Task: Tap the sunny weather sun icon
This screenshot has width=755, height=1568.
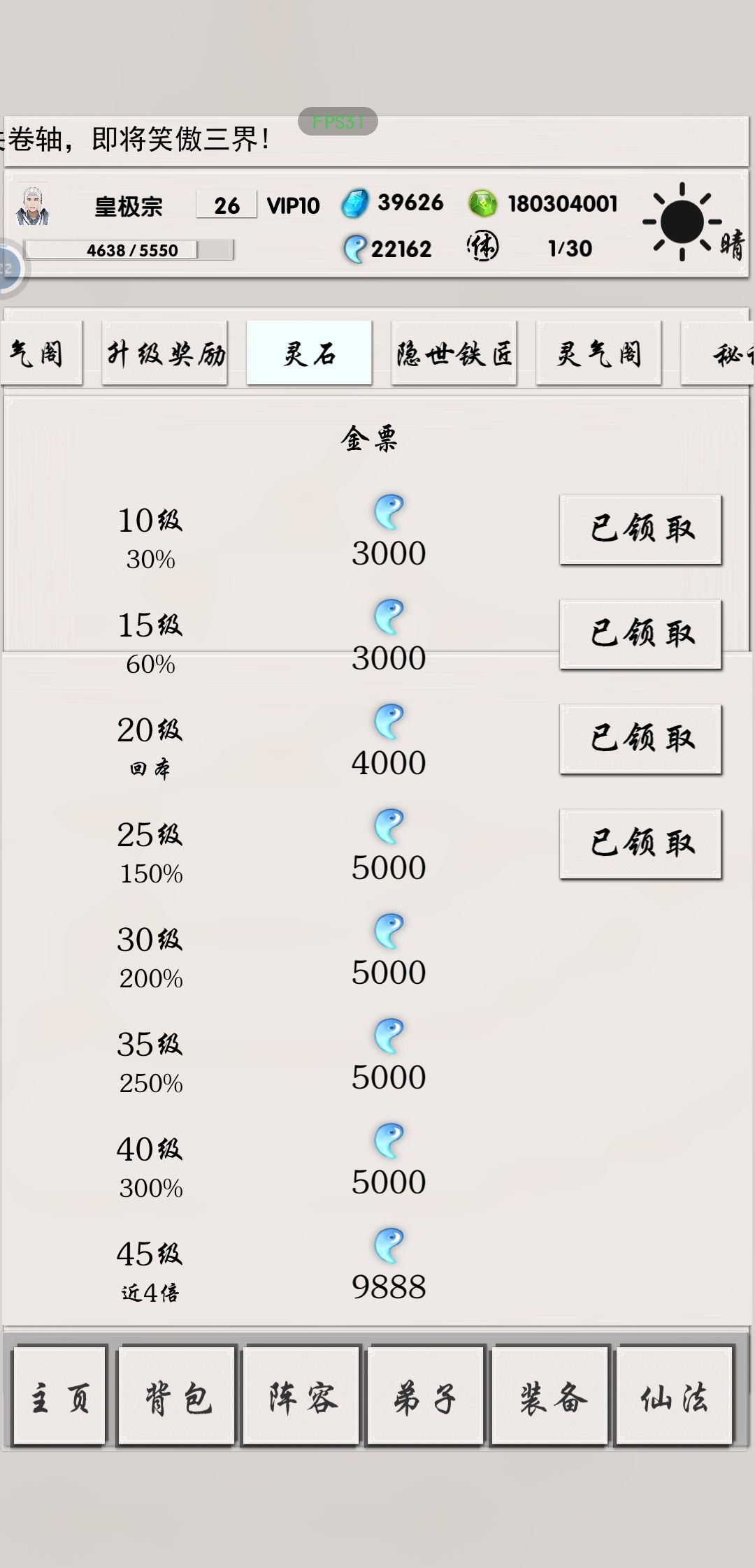Action: (682, 220)
